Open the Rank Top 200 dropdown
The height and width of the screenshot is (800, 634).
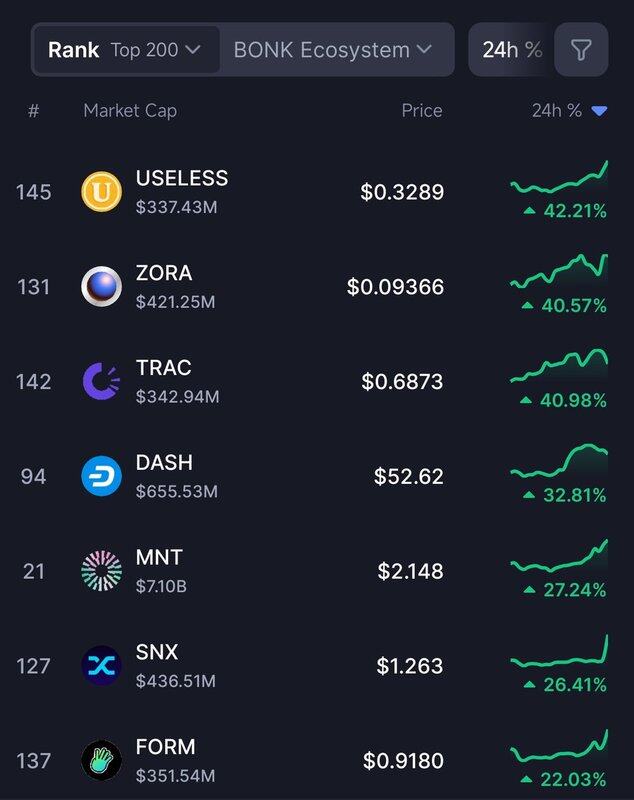click(x=125, y=49)
